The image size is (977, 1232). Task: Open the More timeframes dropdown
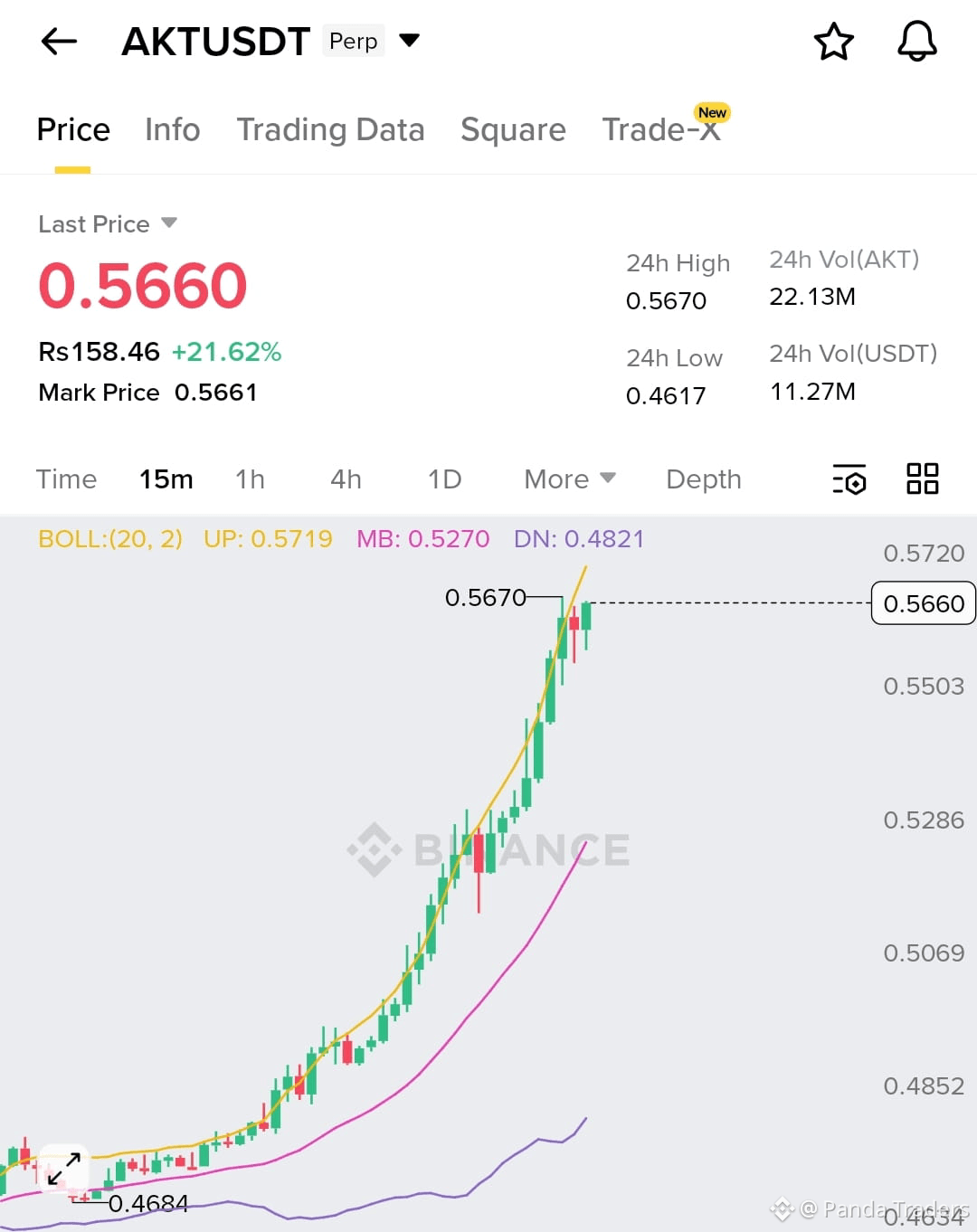click(568, 479)
